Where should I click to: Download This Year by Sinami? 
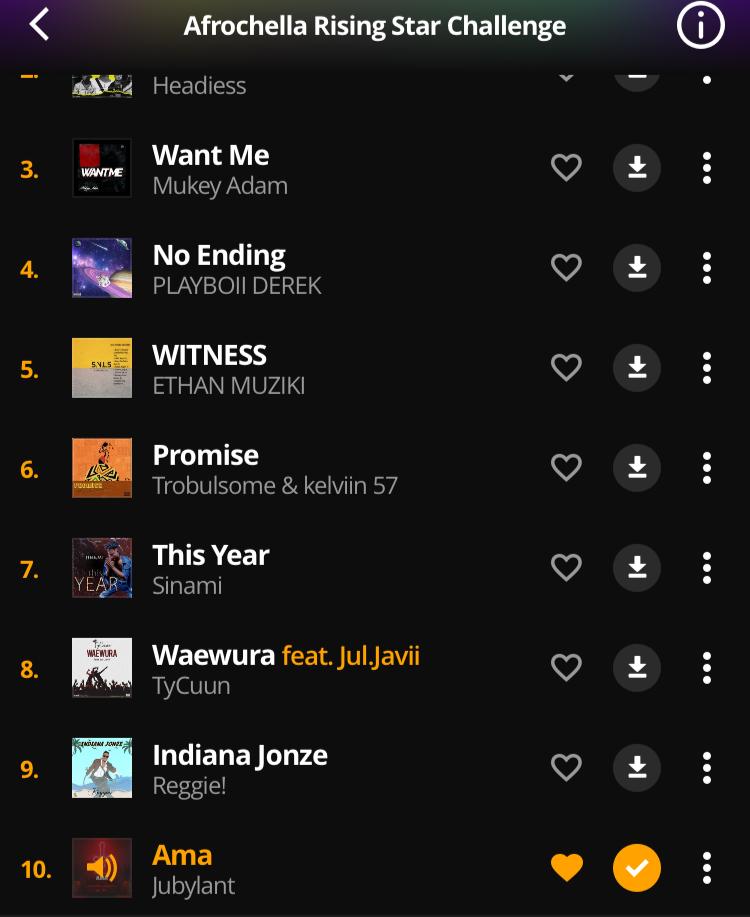pos(637,568)
